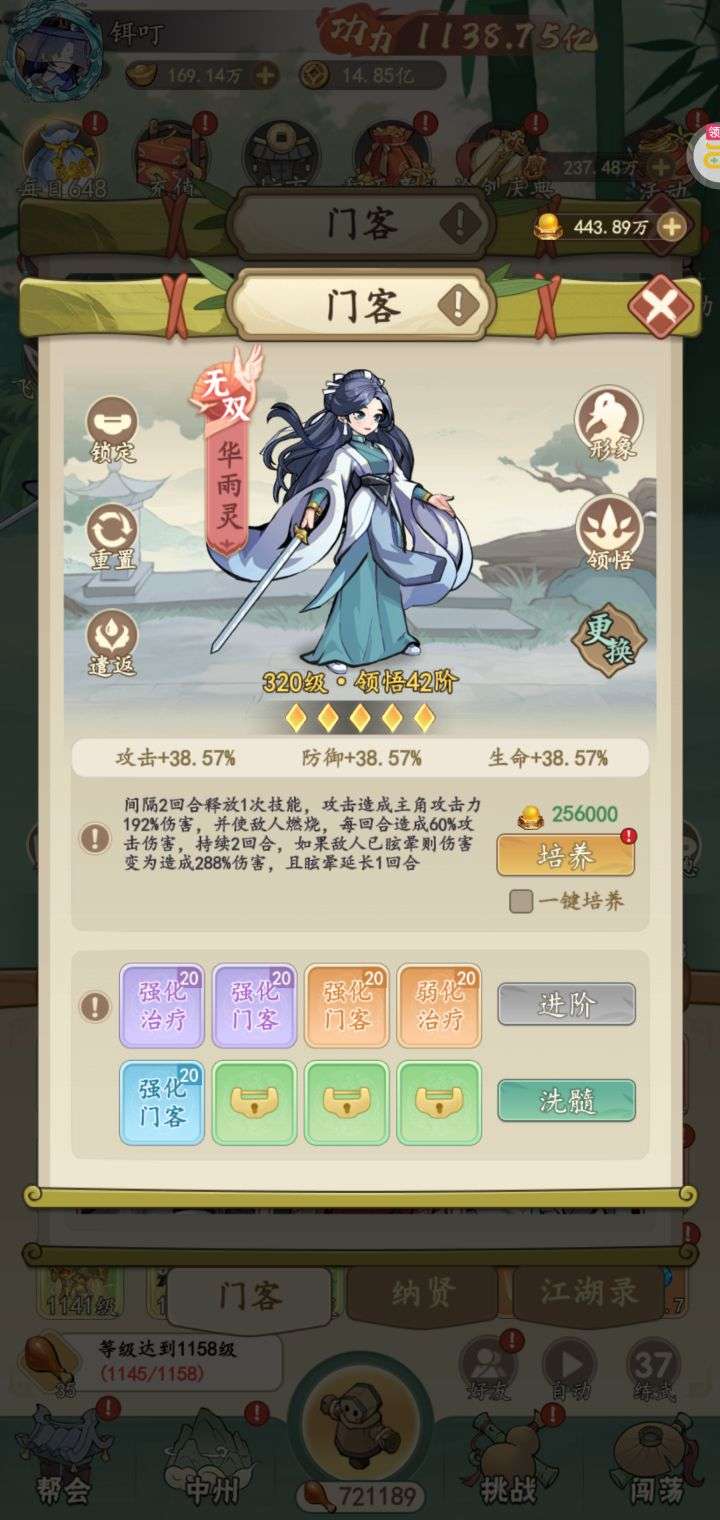Select the orange 弱化治疗 skill slot

click(x=439, y=1005)
